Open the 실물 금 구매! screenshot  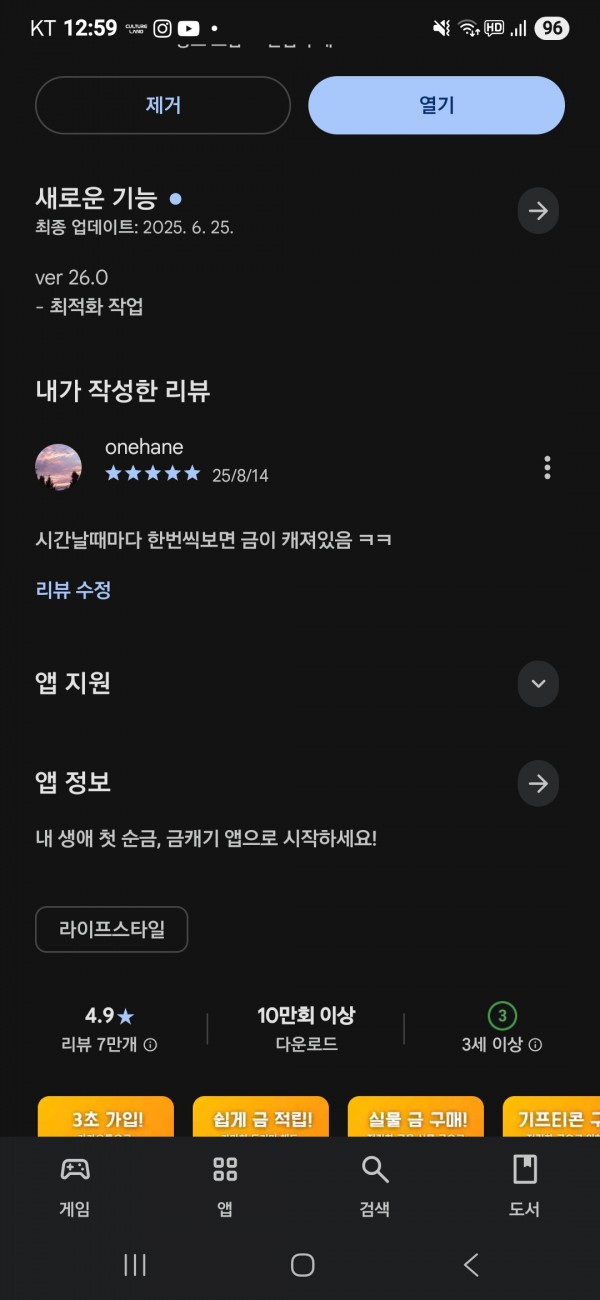pyautogui.click(x=416, y=1117)
